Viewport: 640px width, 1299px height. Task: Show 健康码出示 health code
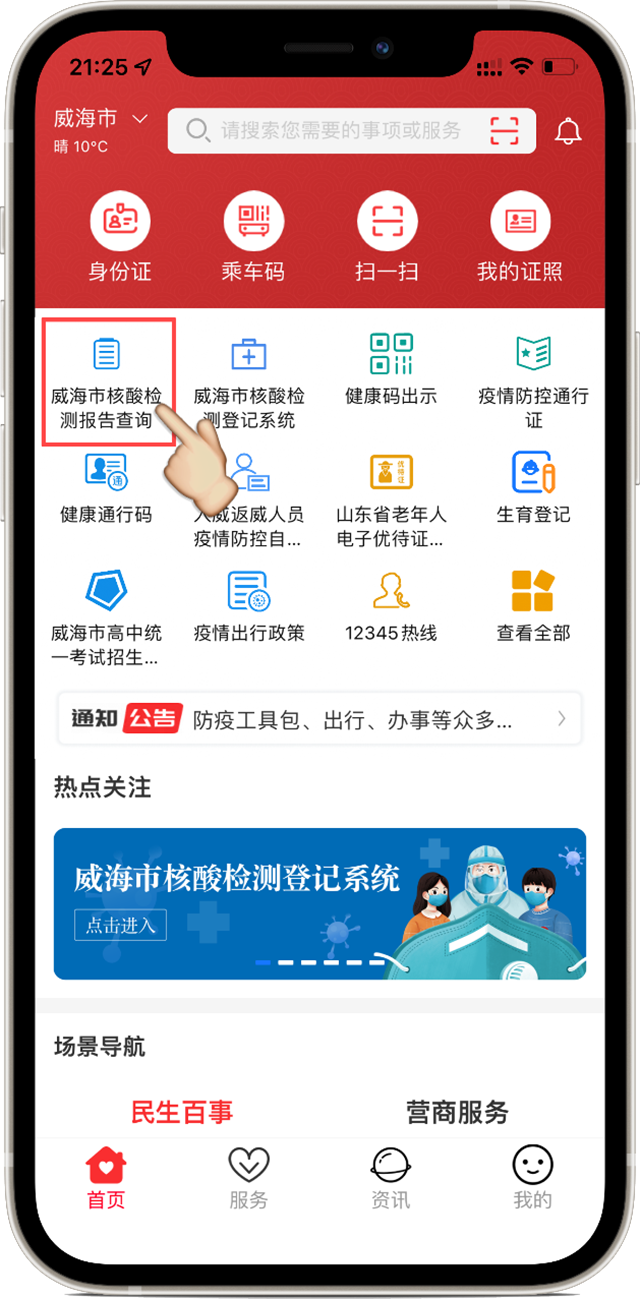(x=391, y=370)
